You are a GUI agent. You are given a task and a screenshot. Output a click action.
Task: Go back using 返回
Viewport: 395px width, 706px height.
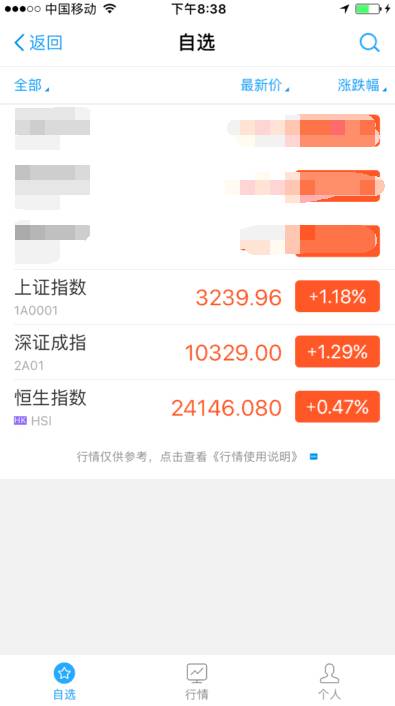pyautogui.click(x=38, y=43)
